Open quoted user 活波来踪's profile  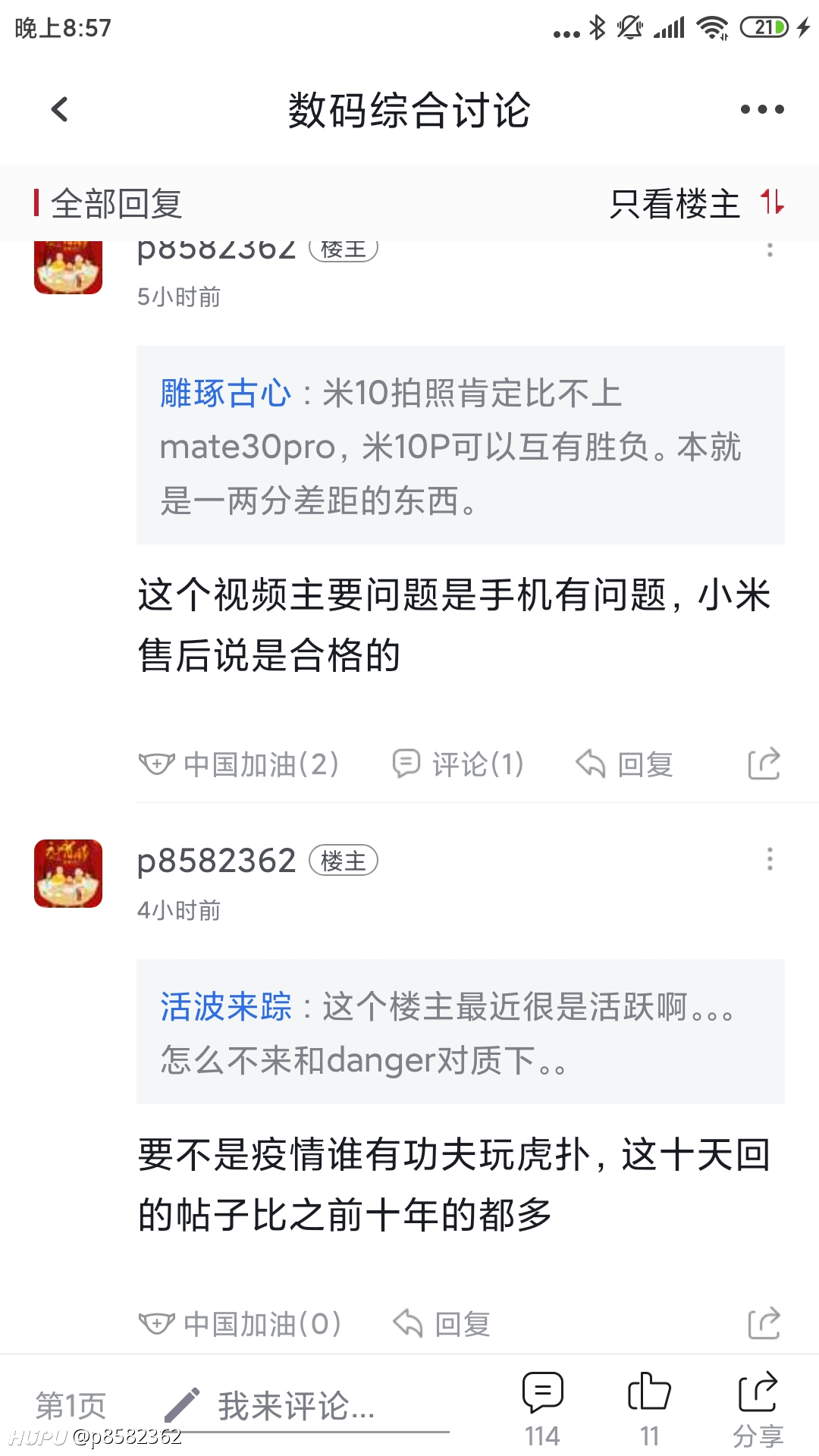click(x=225, y=1007)
